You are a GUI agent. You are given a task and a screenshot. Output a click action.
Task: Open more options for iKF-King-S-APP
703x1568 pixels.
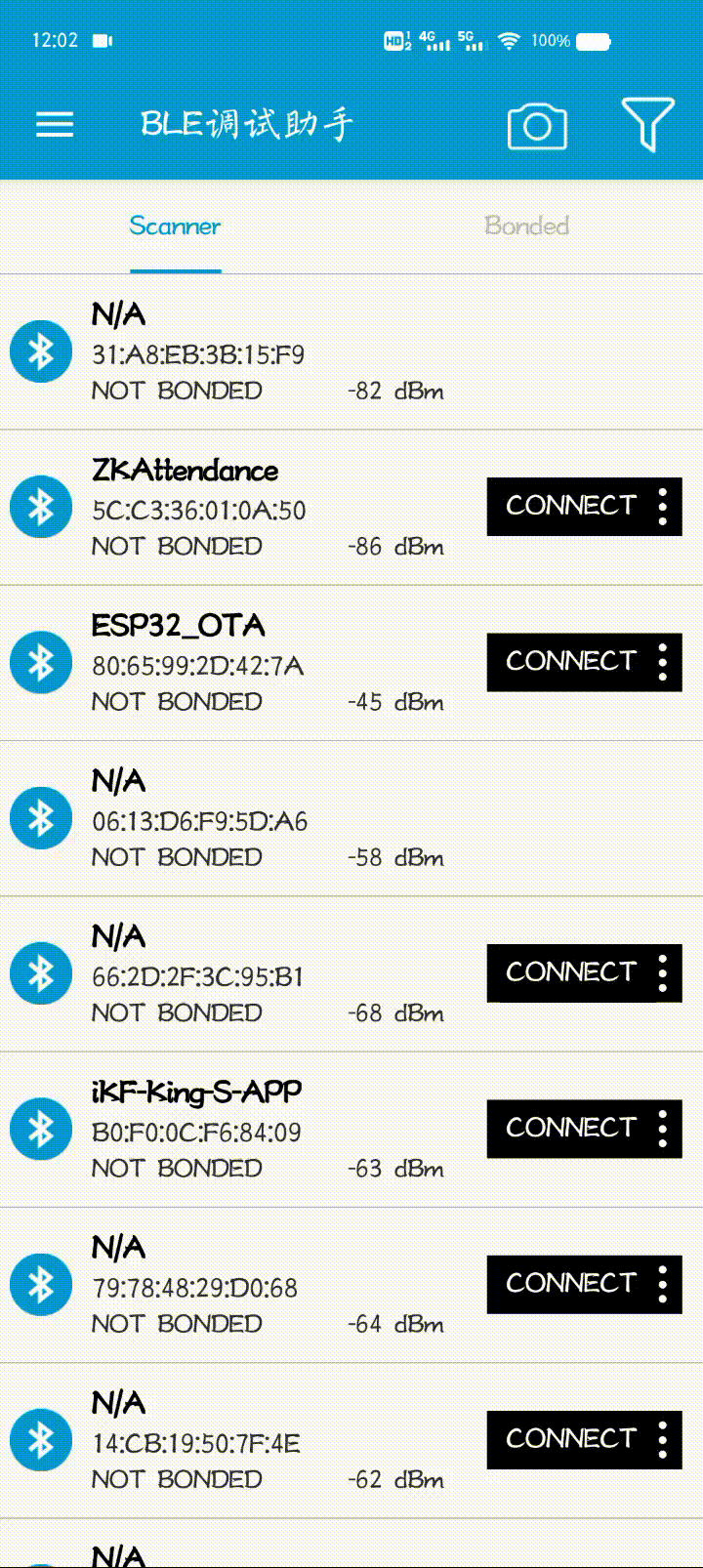[x=663, y=1128]
